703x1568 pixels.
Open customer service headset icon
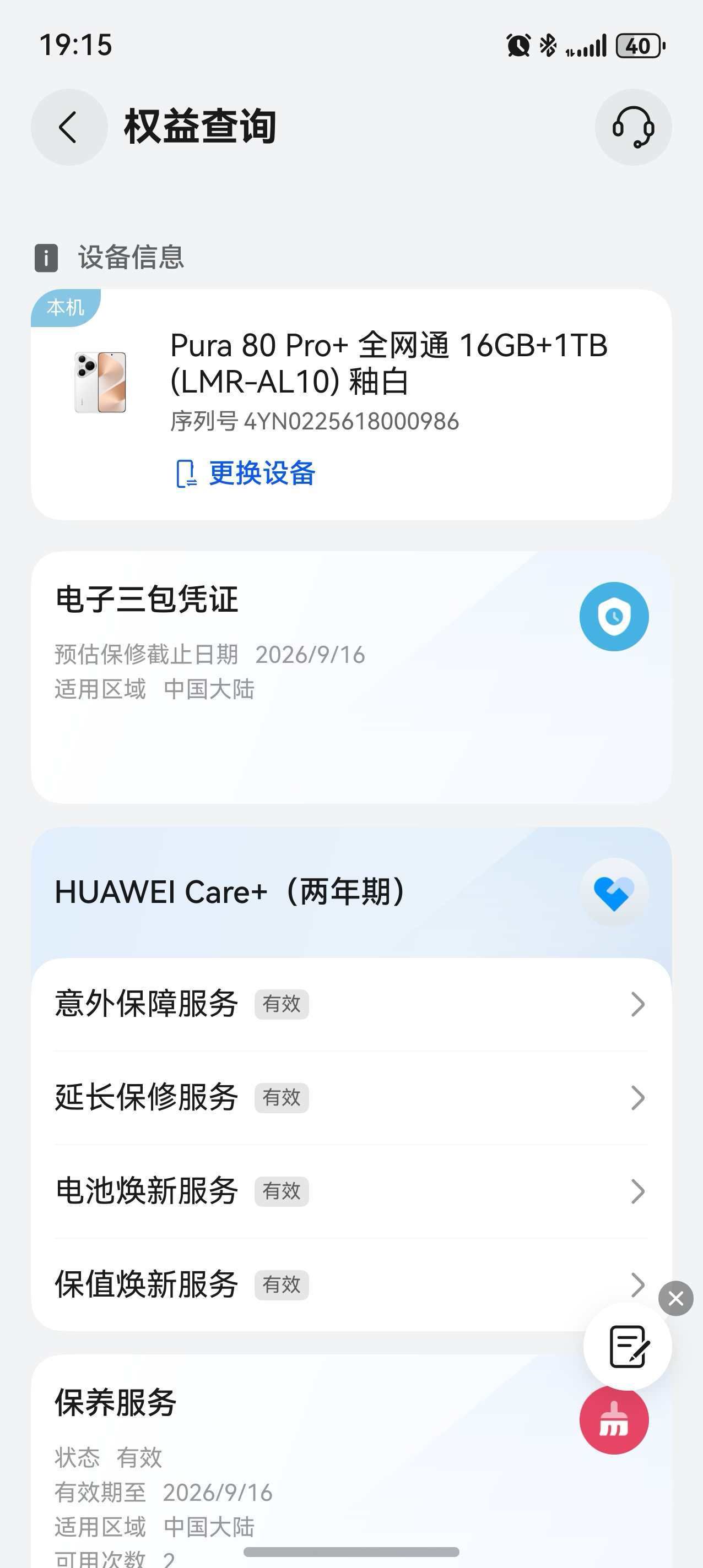coord(633,127)
